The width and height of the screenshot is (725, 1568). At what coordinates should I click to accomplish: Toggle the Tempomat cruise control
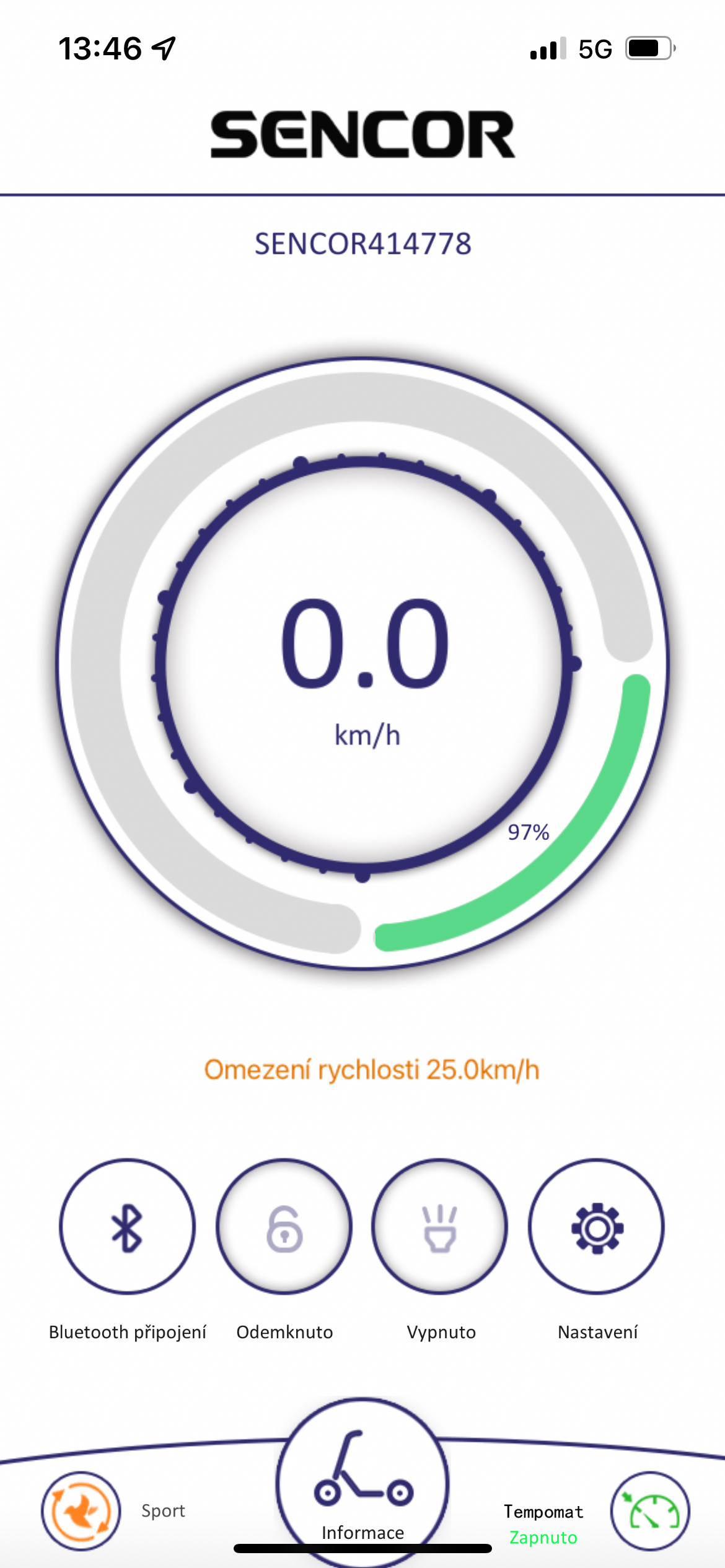(x=650, y=1511)
